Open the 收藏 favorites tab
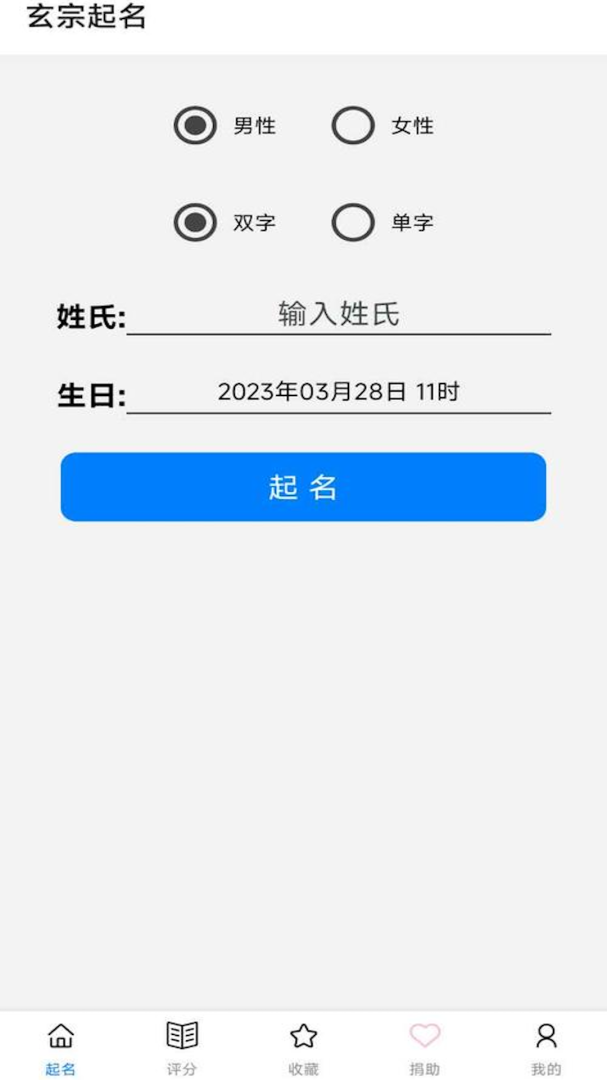This screenshot has height=1080, width=607. [303, 1046]
